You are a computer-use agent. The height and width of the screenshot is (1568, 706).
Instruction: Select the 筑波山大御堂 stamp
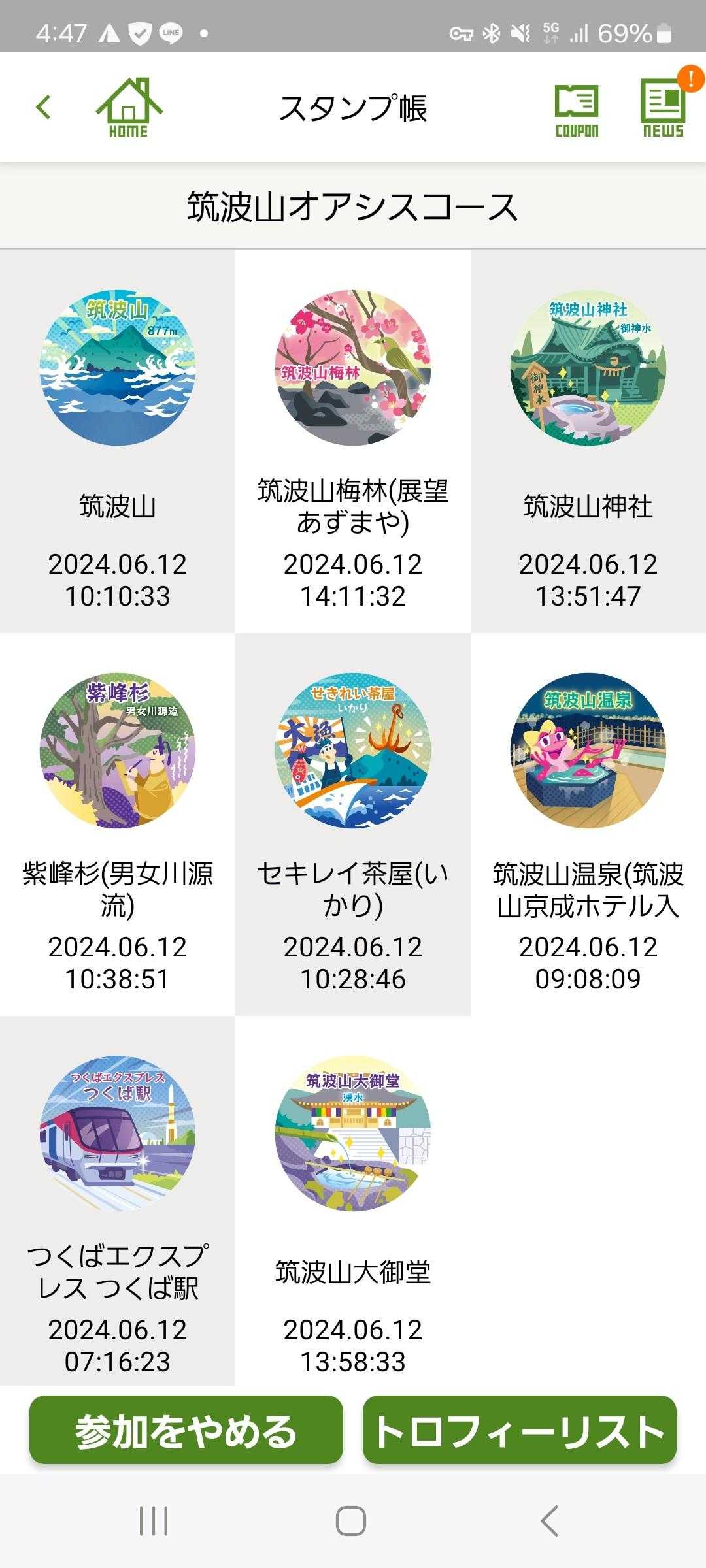pos(353,1134)
